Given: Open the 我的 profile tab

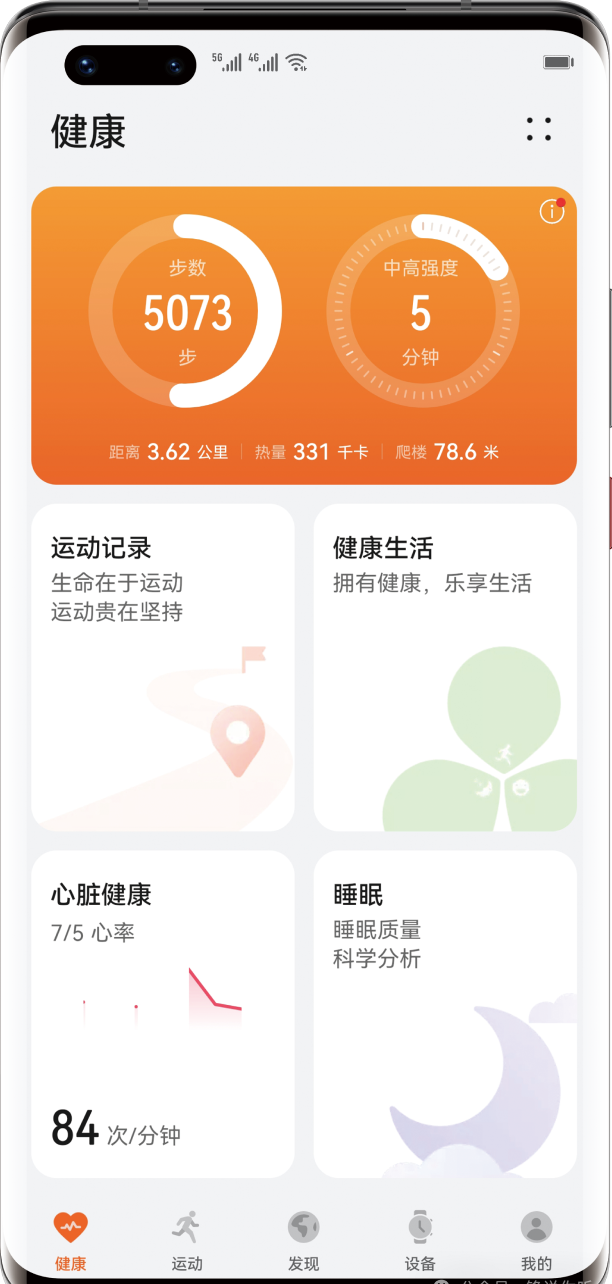Looking at the screenshot, I should 536,1238.
